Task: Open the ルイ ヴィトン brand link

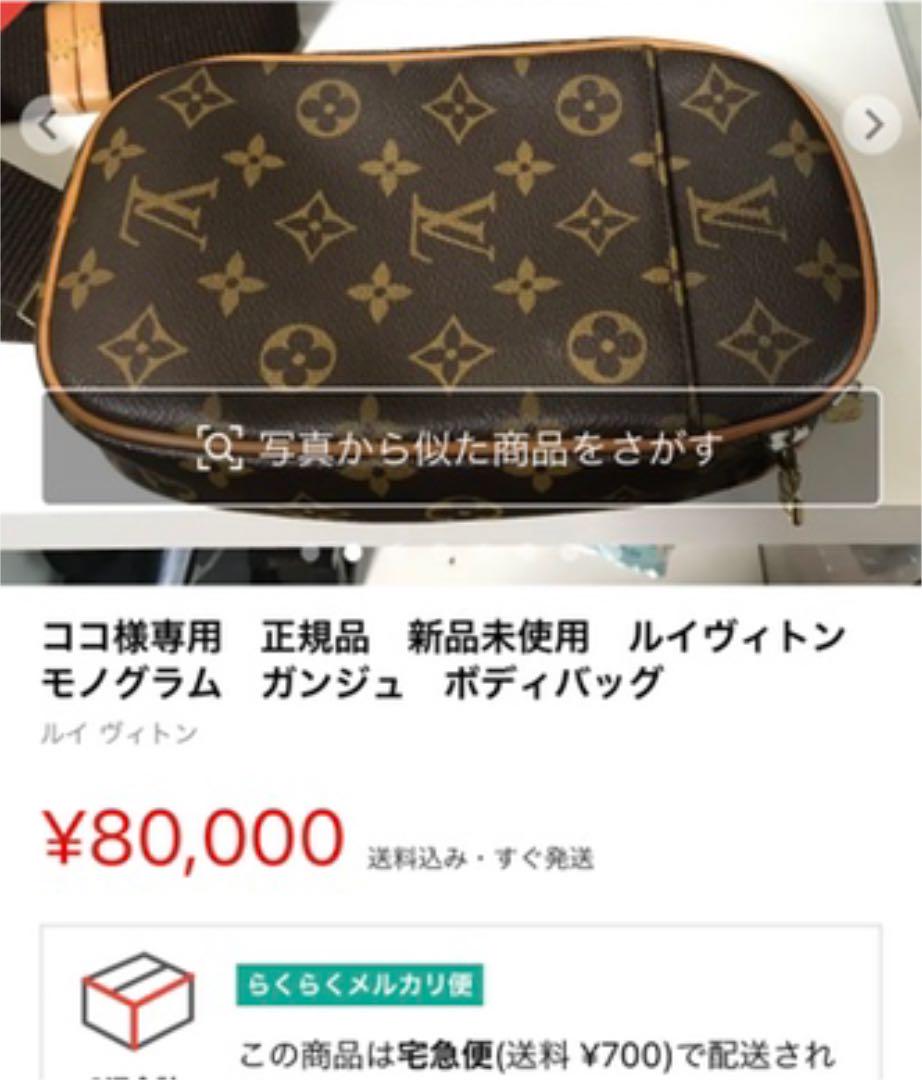Action: coord(119,733)
